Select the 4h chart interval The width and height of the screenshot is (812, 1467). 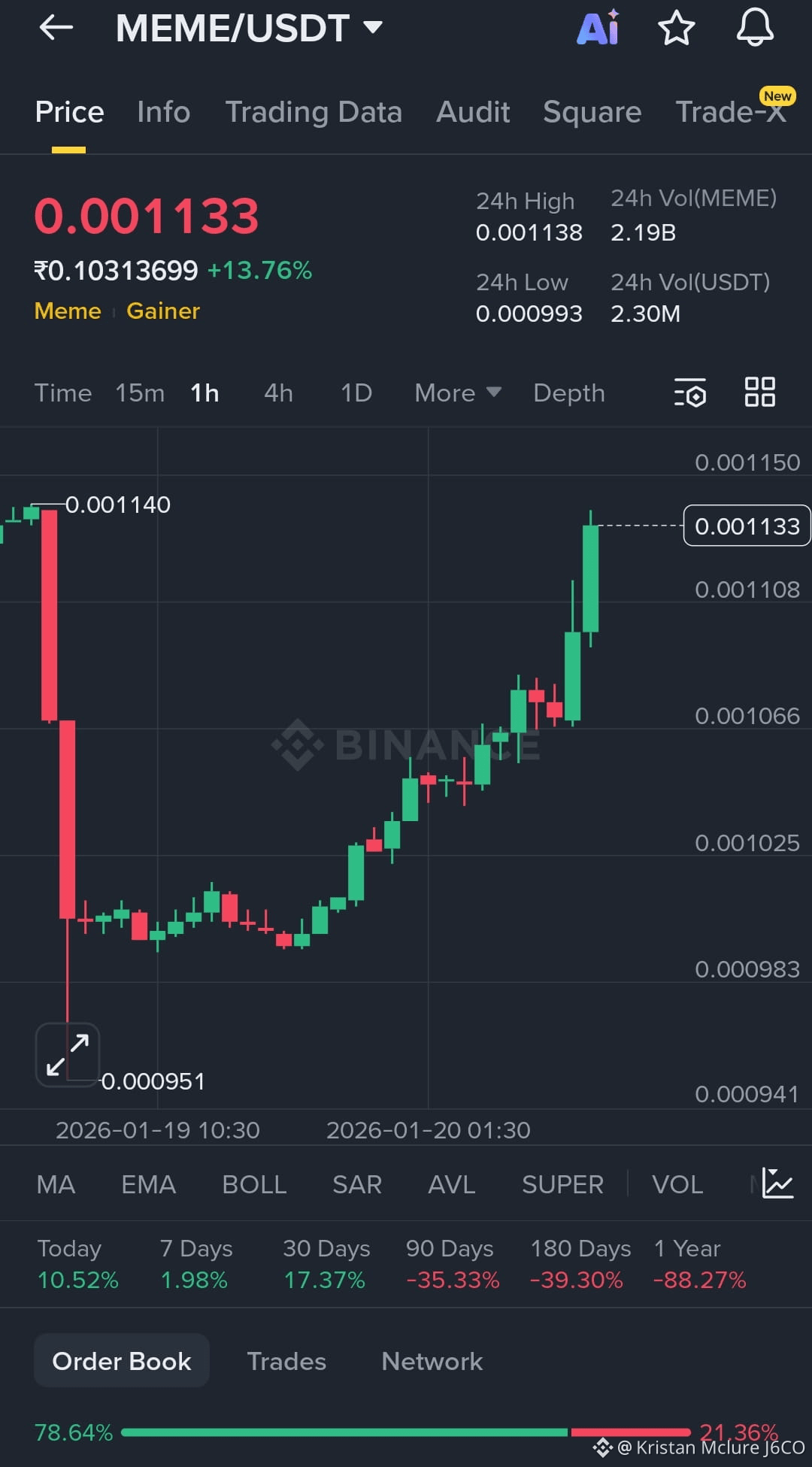pyautogui.click(x=278, y=393)
